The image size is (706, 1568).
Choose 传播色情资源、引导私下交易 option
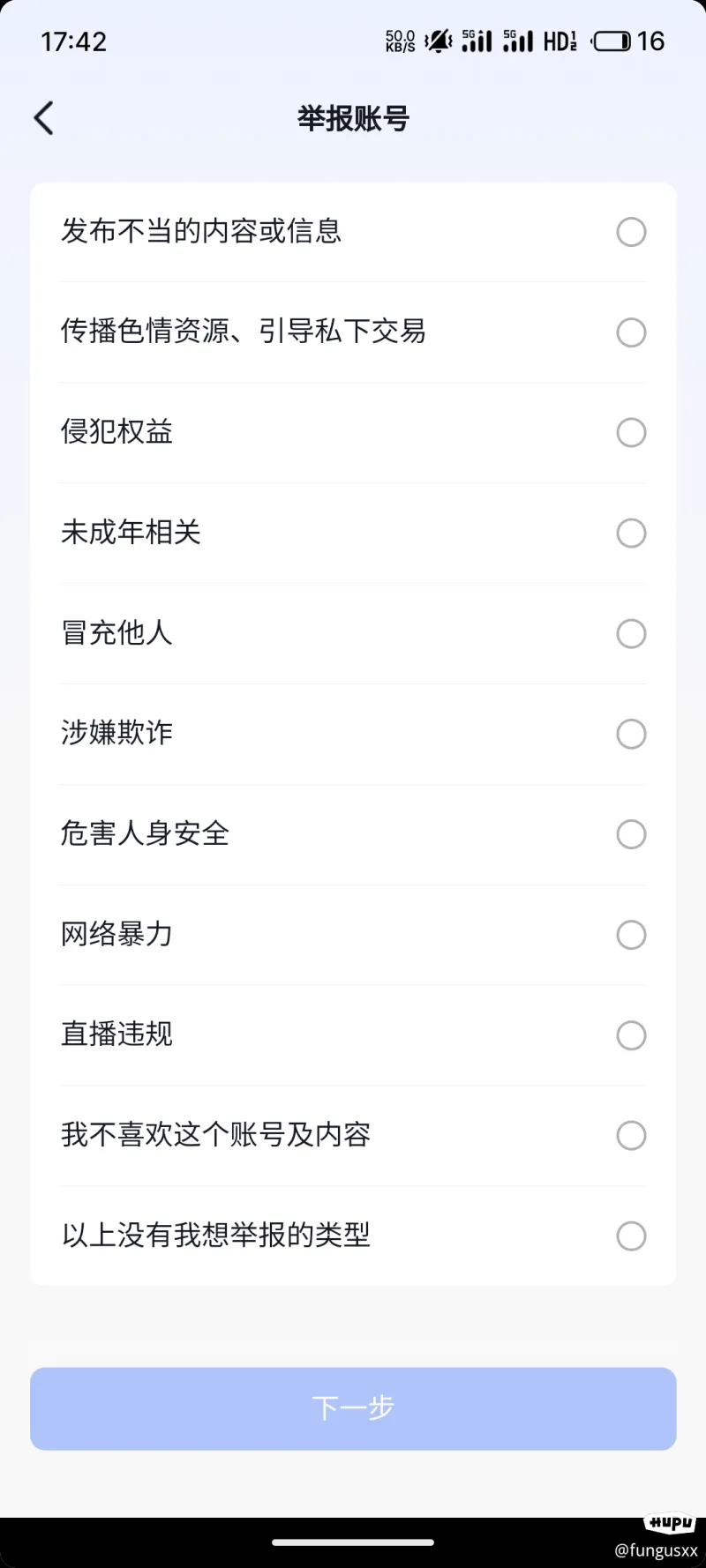coord(353,332)
